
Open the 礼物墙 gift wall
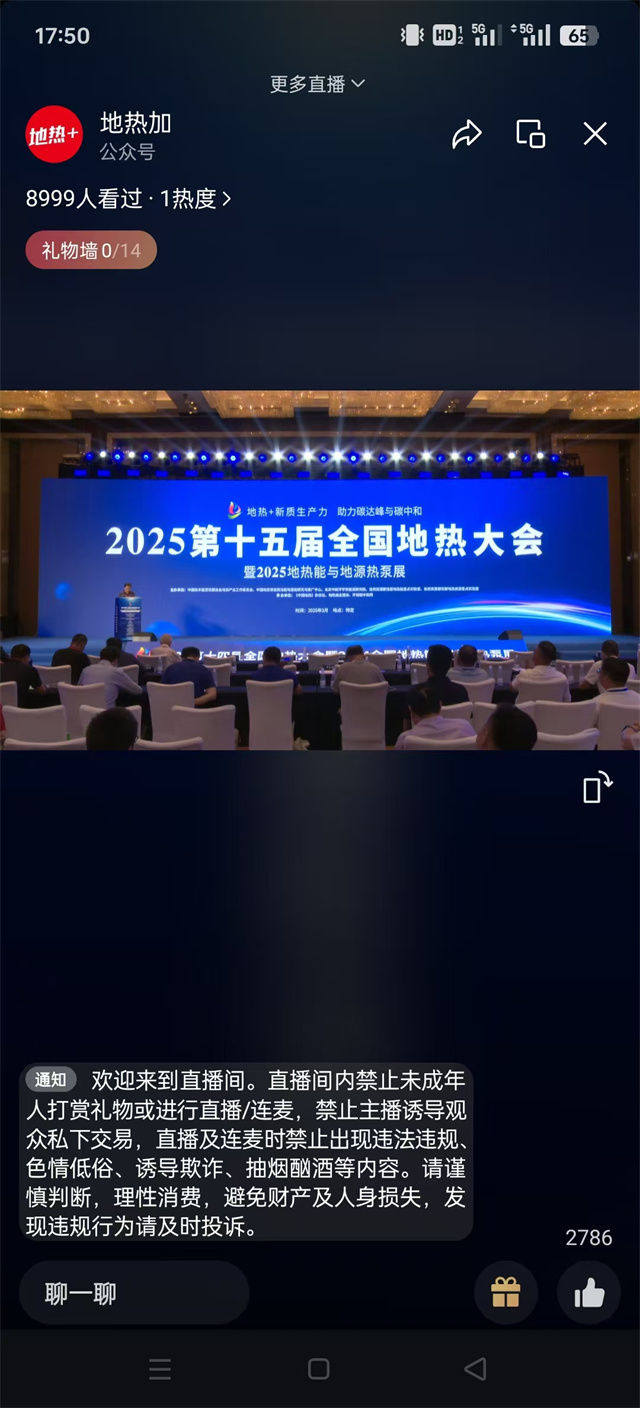[x=91, y=250]
